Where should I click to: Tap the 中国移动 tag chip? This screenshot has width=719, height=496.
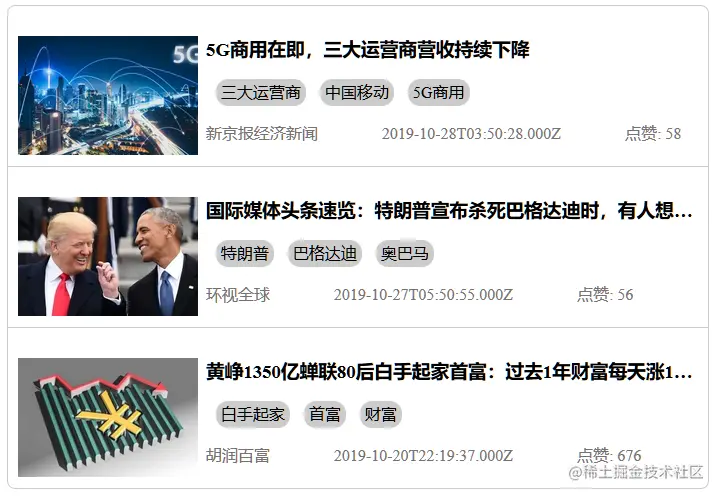357,93
